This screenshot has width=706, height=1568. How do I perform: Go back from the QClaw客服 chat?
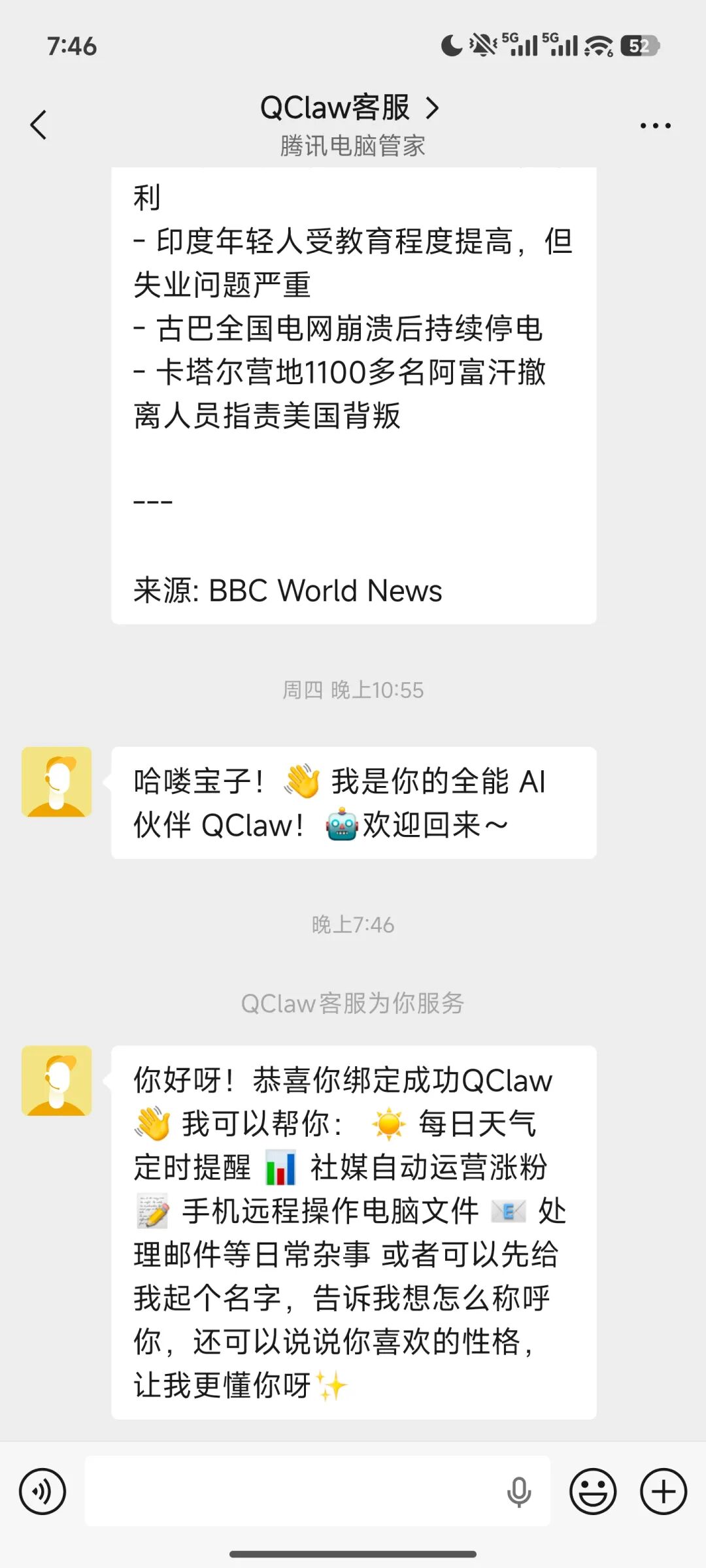tap(39, 125)
